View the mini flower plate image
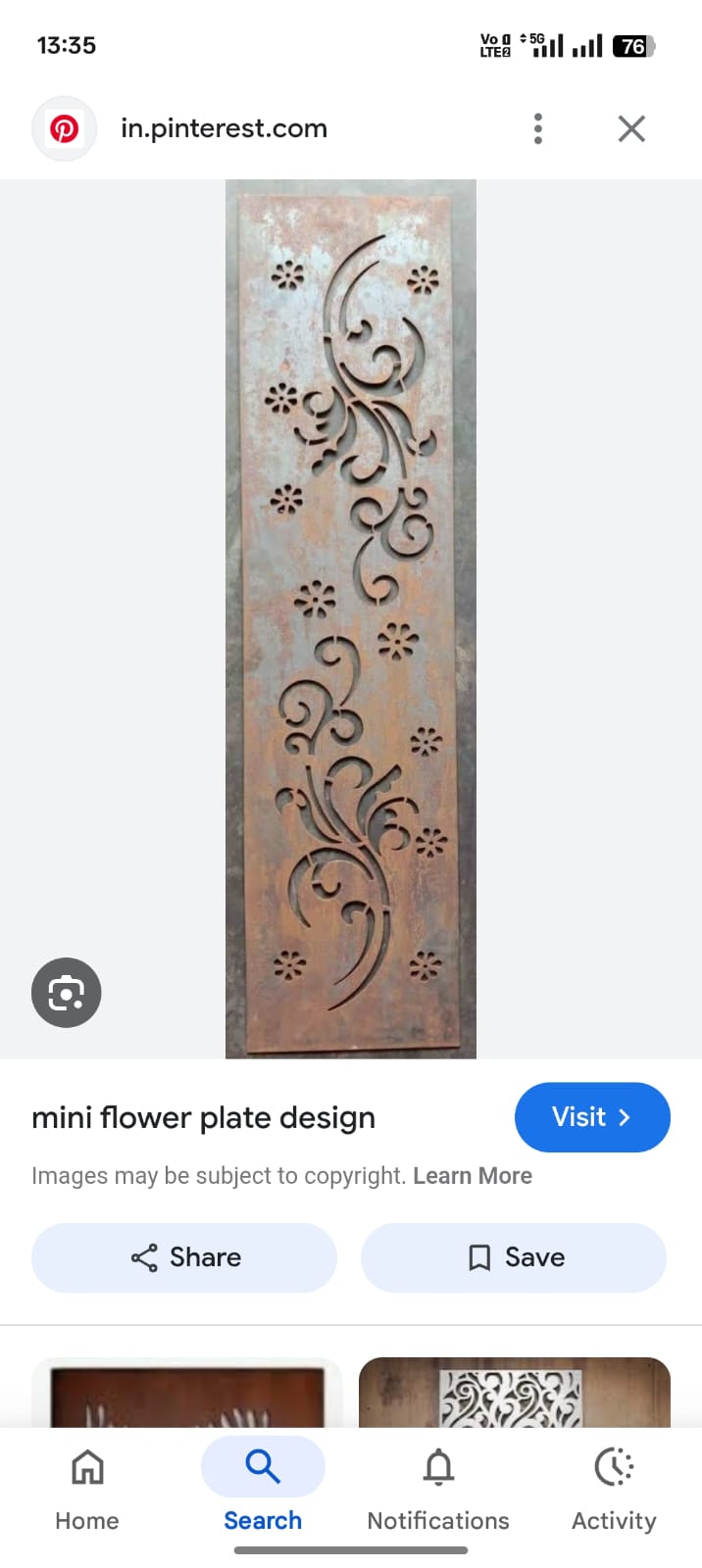 pyautogui.click(x=351, y=617)
